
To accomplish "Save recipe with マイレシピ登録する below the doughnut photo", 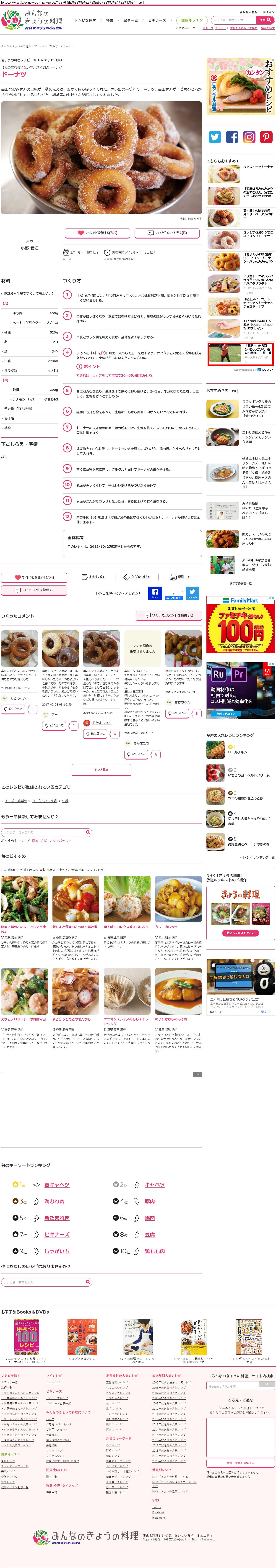I will [97, 233].
